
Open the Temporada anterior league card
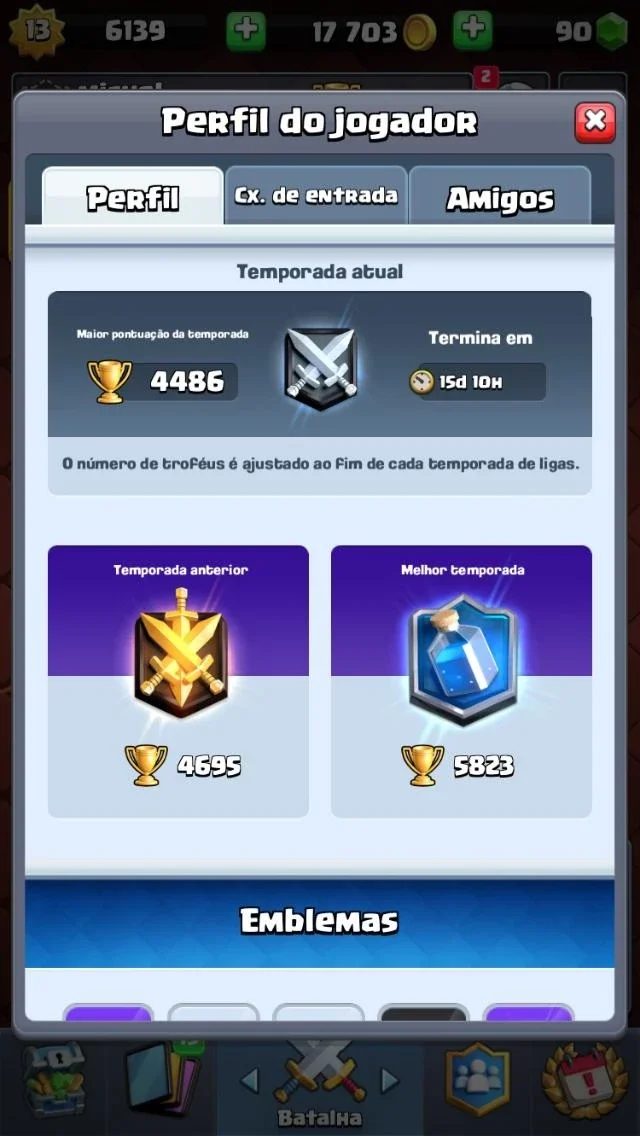tap(178, 681)
